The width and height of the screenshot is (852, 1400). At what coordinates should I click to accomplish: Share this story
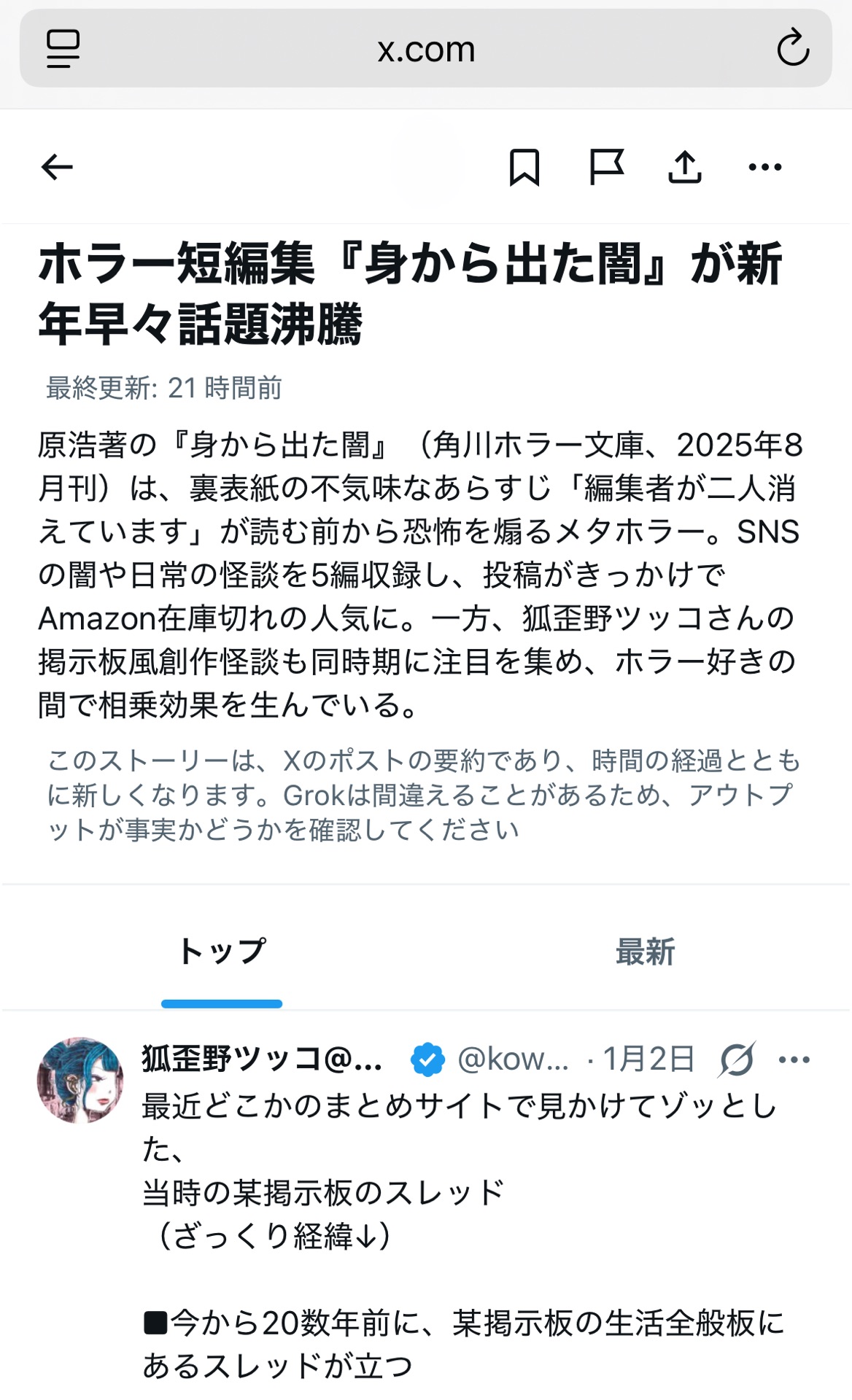coord(685,167)
